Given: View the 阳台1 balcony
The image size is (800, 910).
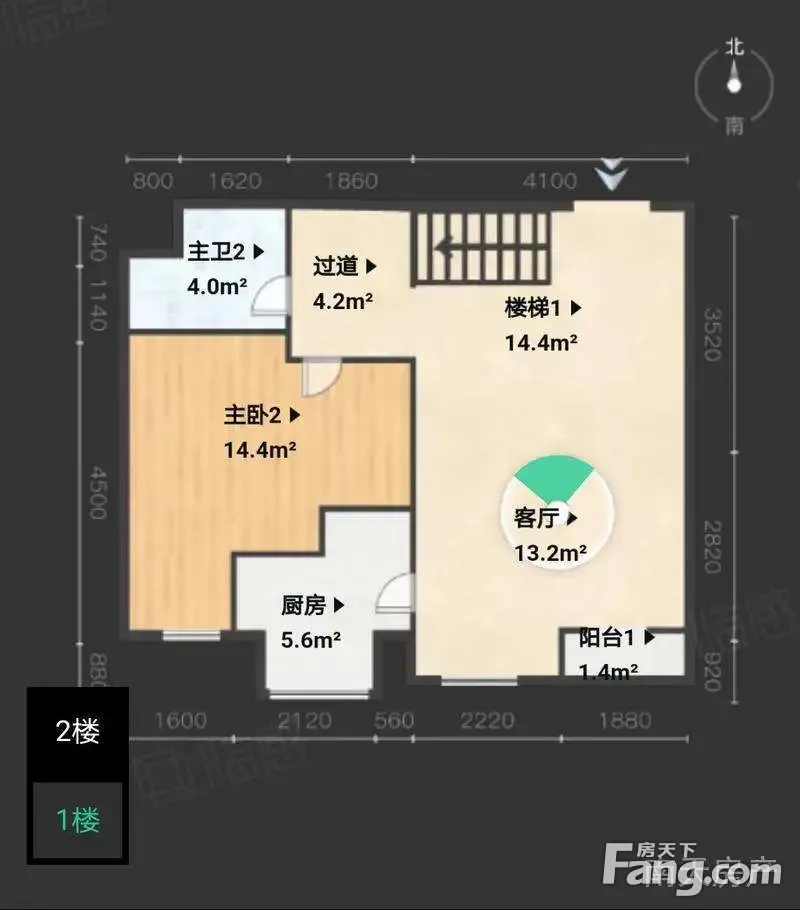Looking at the screenshot, I should click(x=617, y=637).
